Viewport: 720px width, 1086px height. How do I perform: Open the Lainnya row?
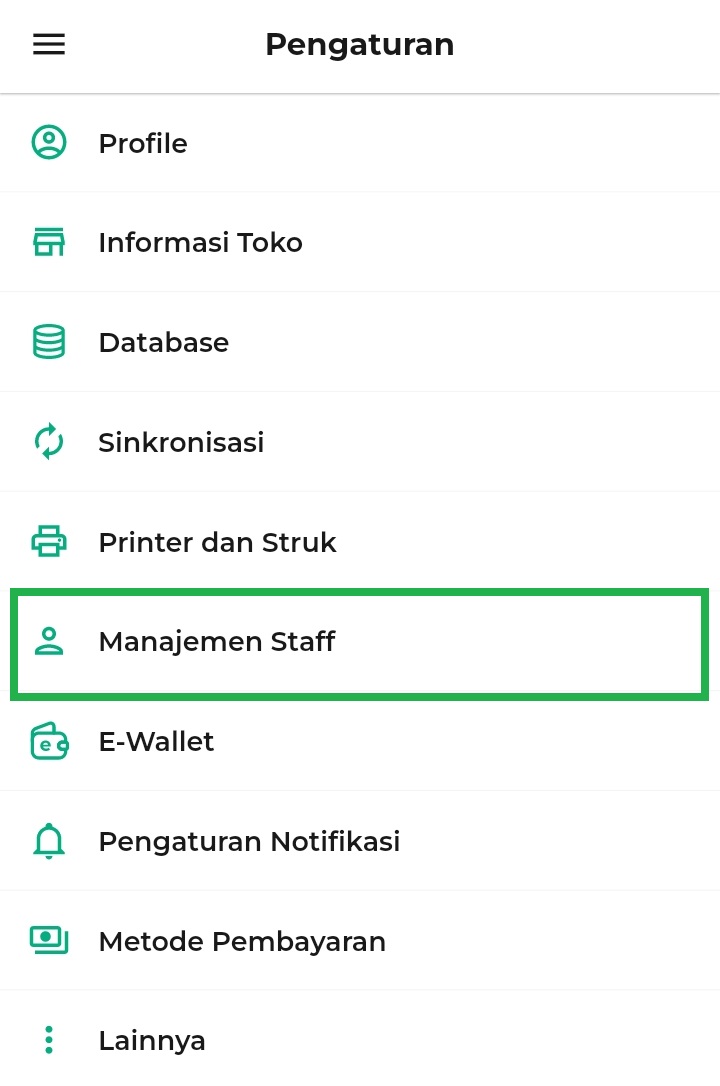coord(360,1040)
